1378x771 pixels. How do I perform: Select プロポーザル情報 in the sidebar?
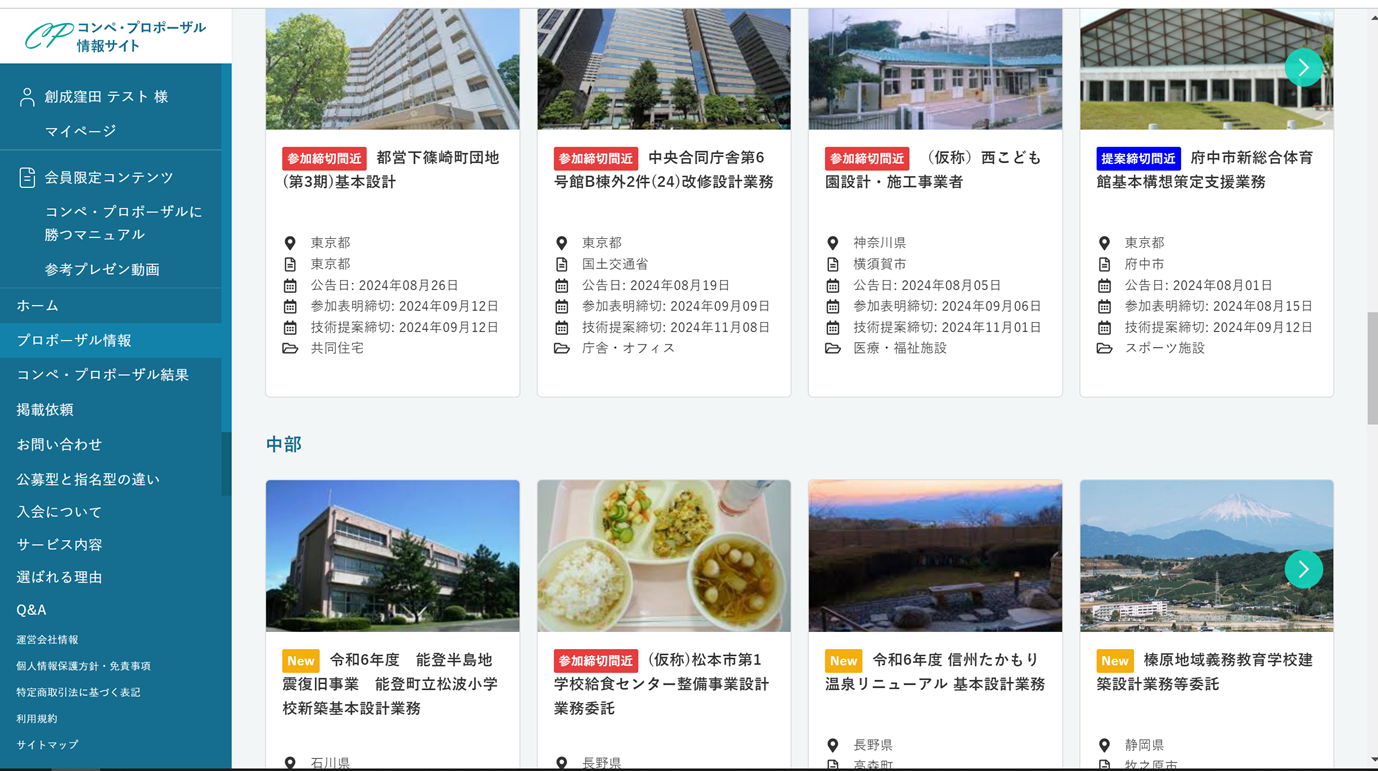point(74,340)
